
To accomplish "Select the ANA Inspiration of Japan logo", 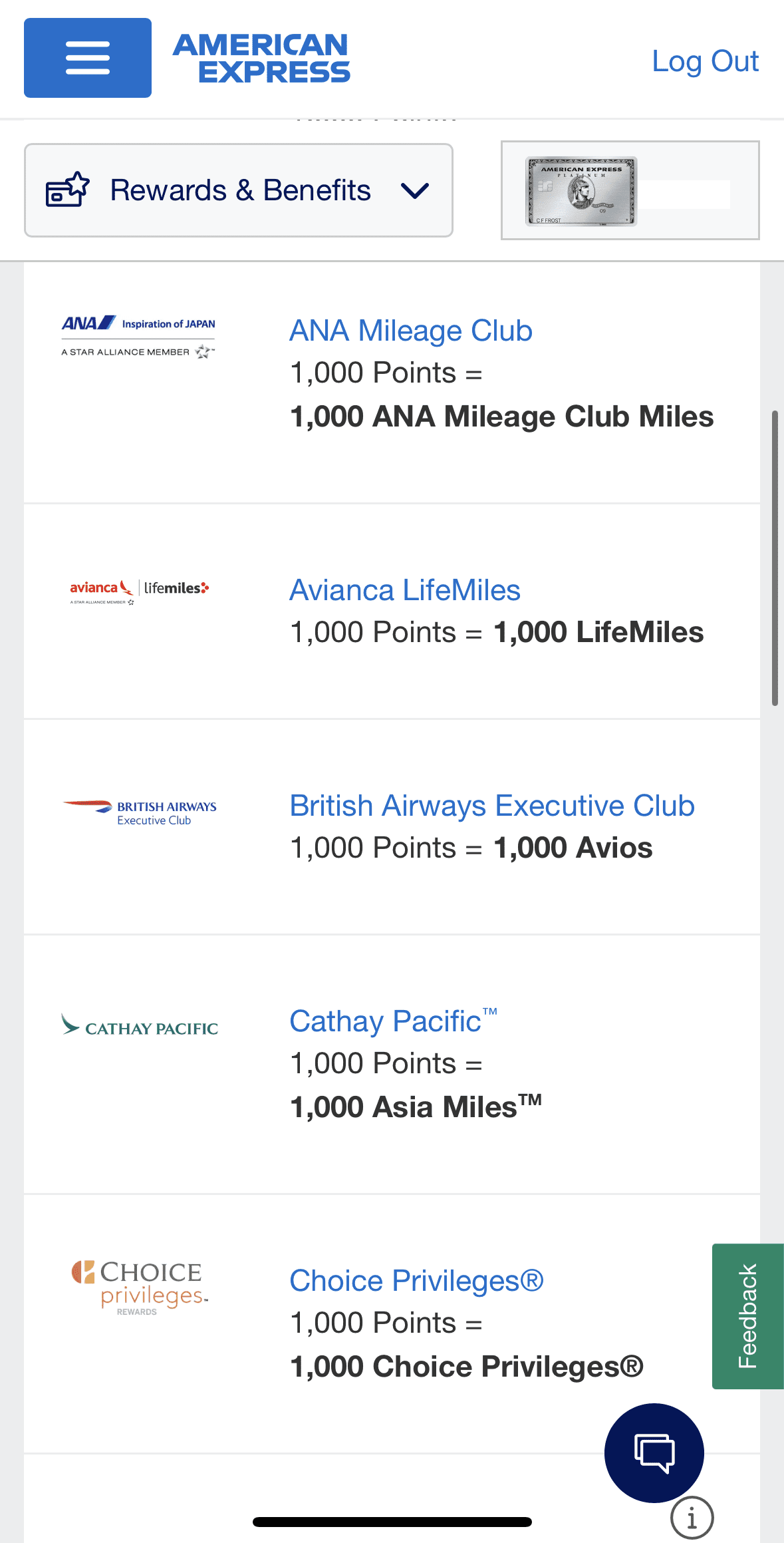I will tap(137, 336).
